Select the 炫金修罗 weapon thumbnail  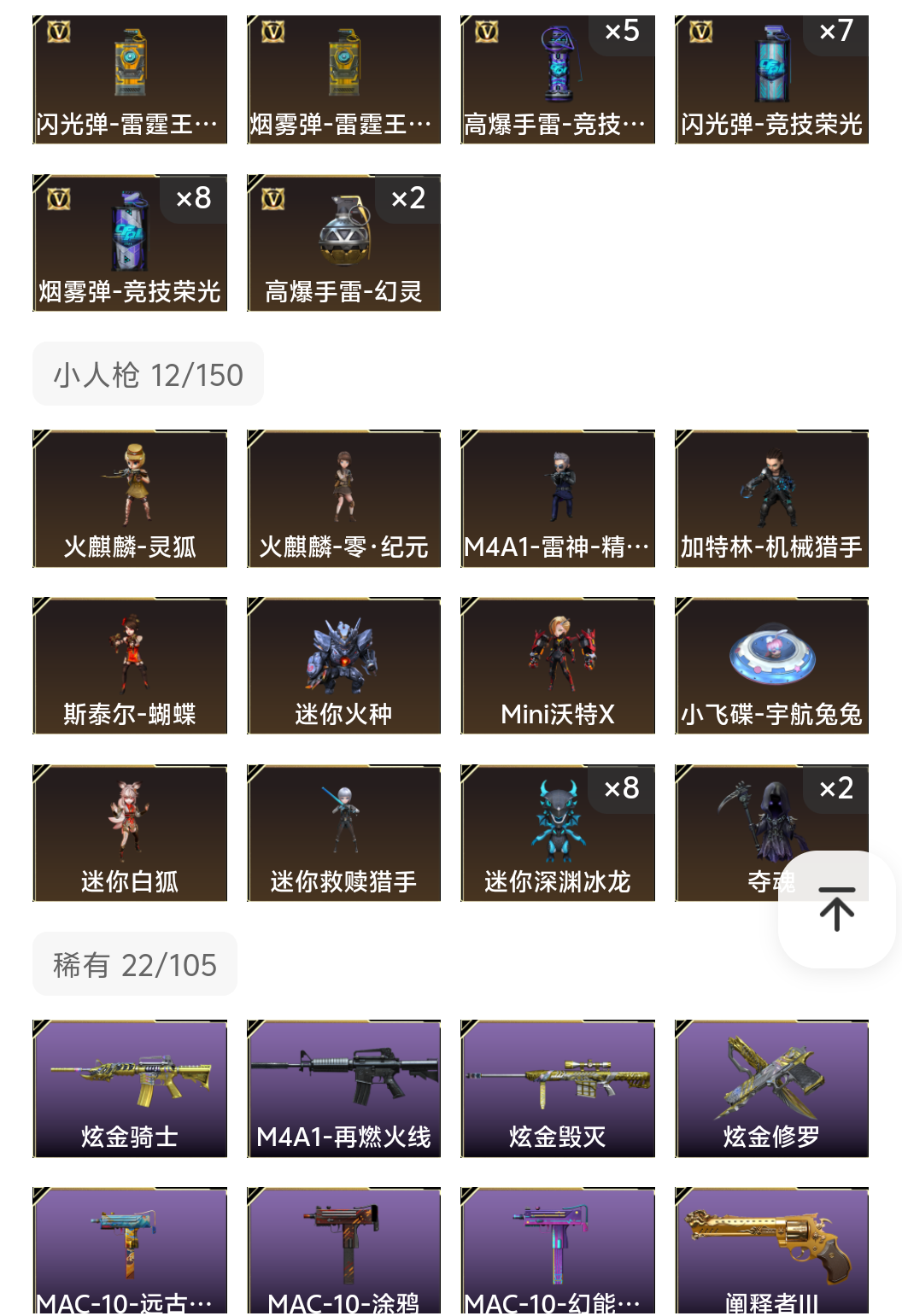click(x=770, y=1087)
